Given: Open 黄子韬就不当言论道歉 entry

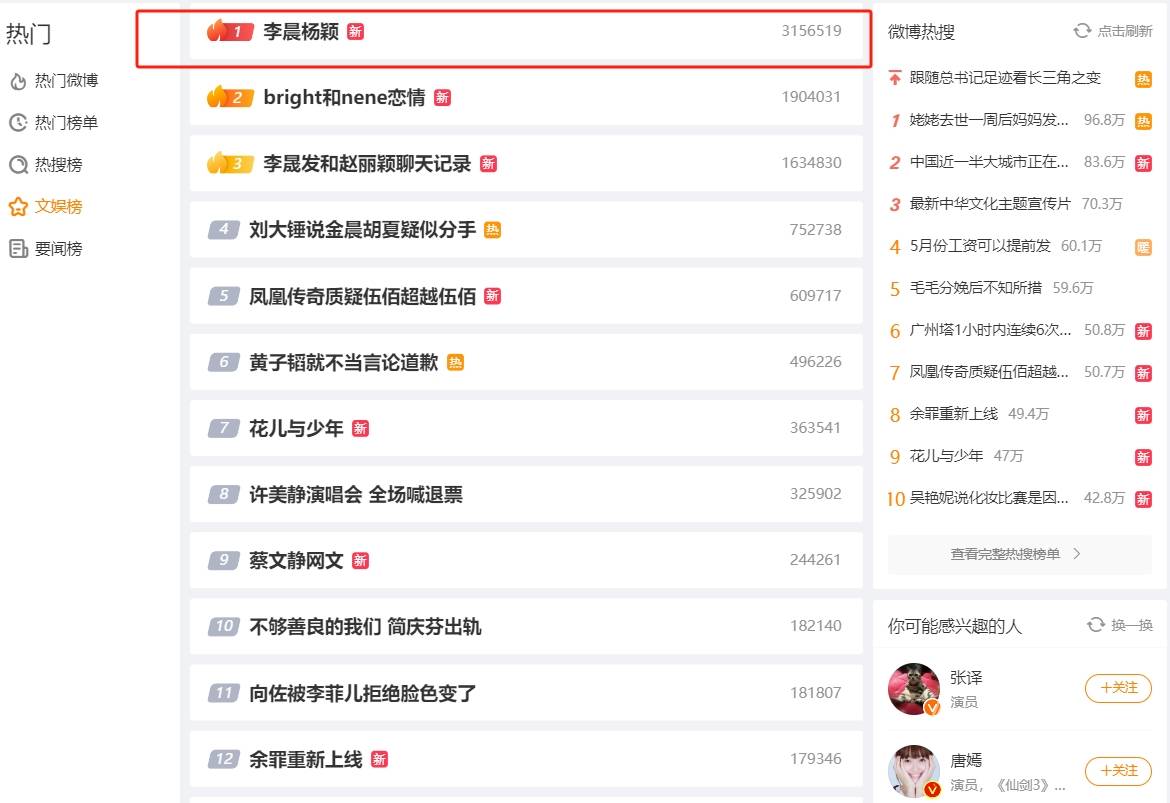Looking at the screenshot, I should coord(343,362).
